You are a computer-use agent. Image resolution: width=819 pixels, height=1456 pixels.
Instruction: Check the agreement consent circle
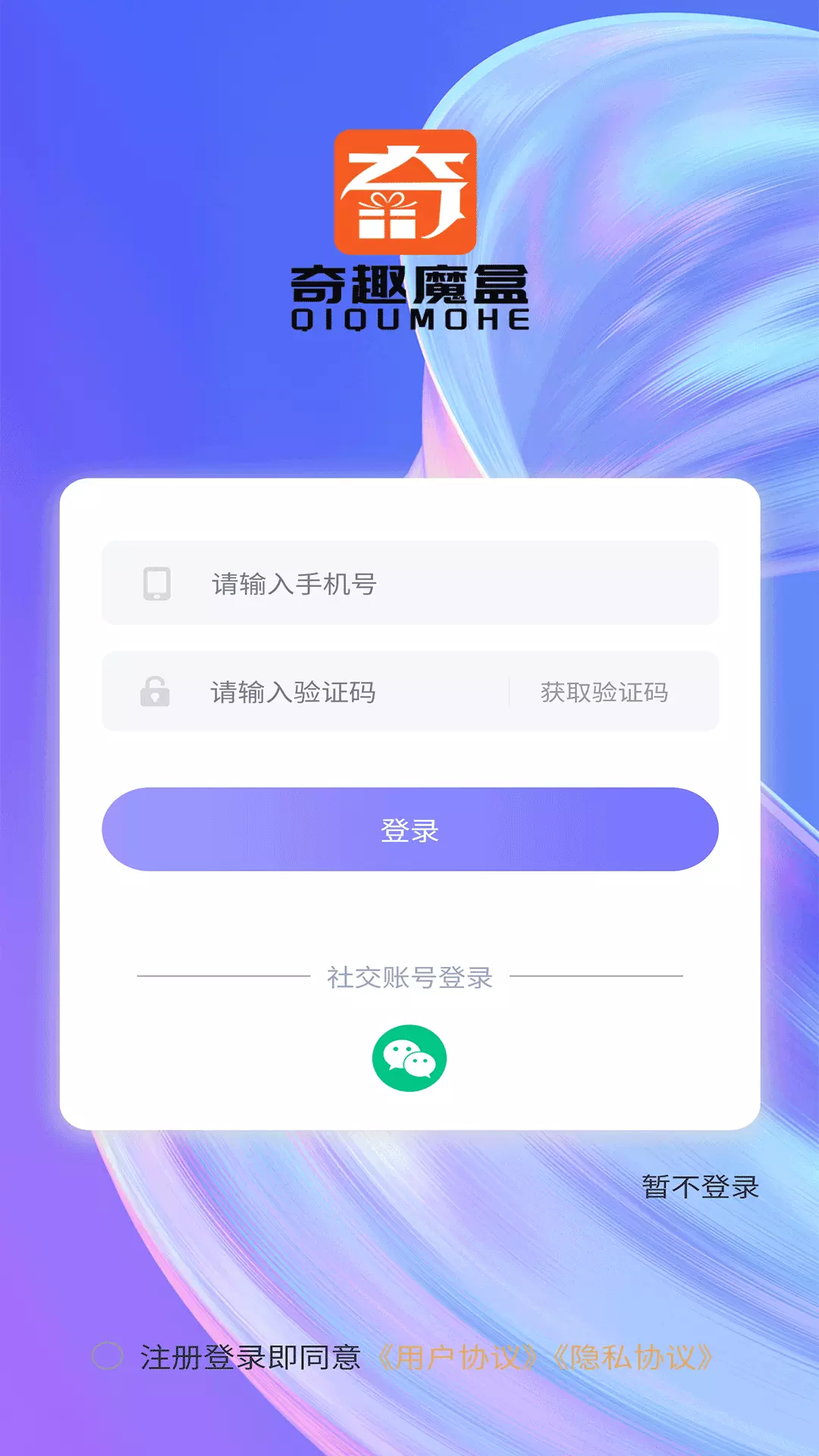(108, 1356)
